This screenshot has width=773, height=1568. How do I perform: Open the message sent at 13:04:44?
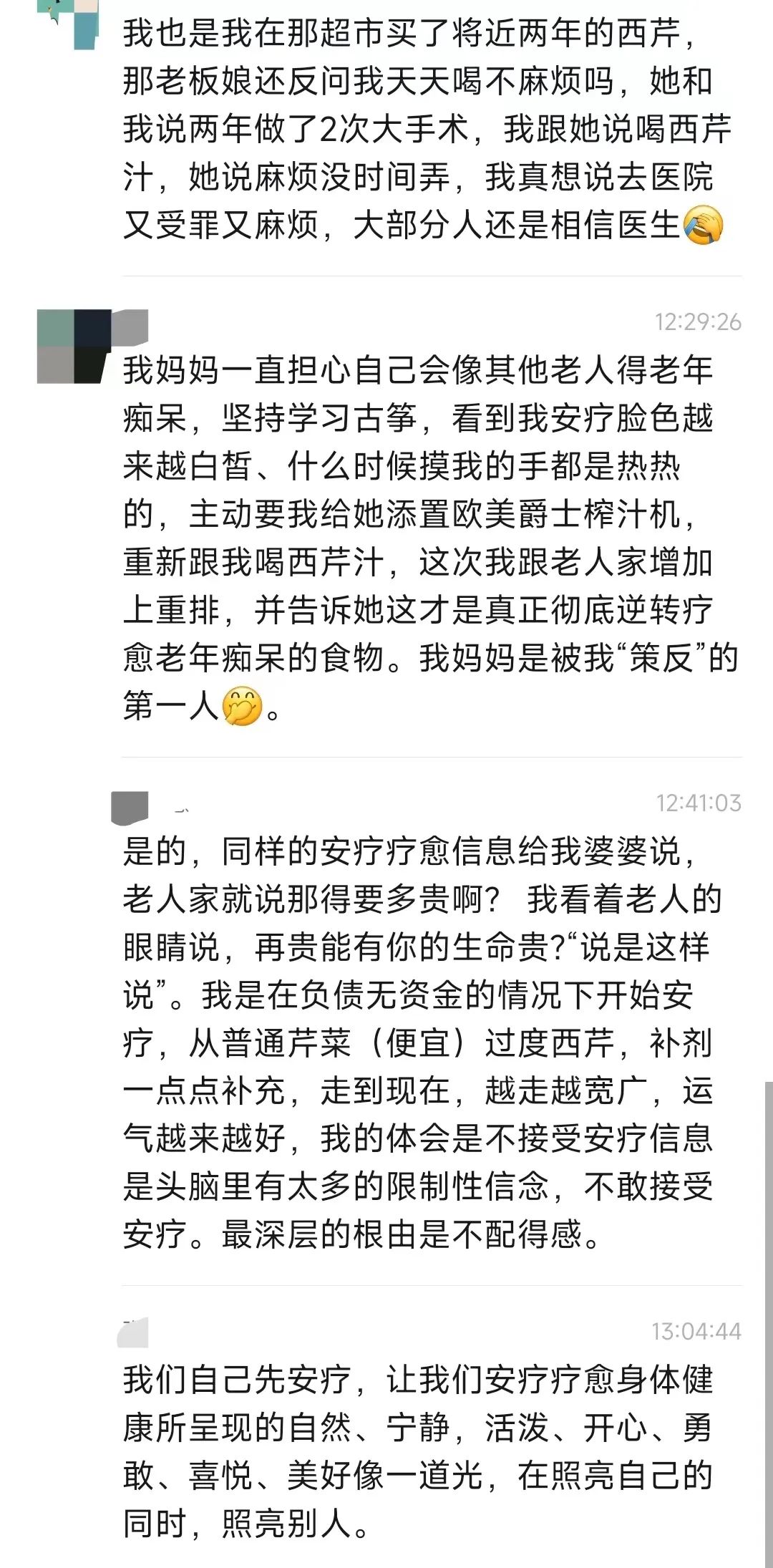[418, 1452]
